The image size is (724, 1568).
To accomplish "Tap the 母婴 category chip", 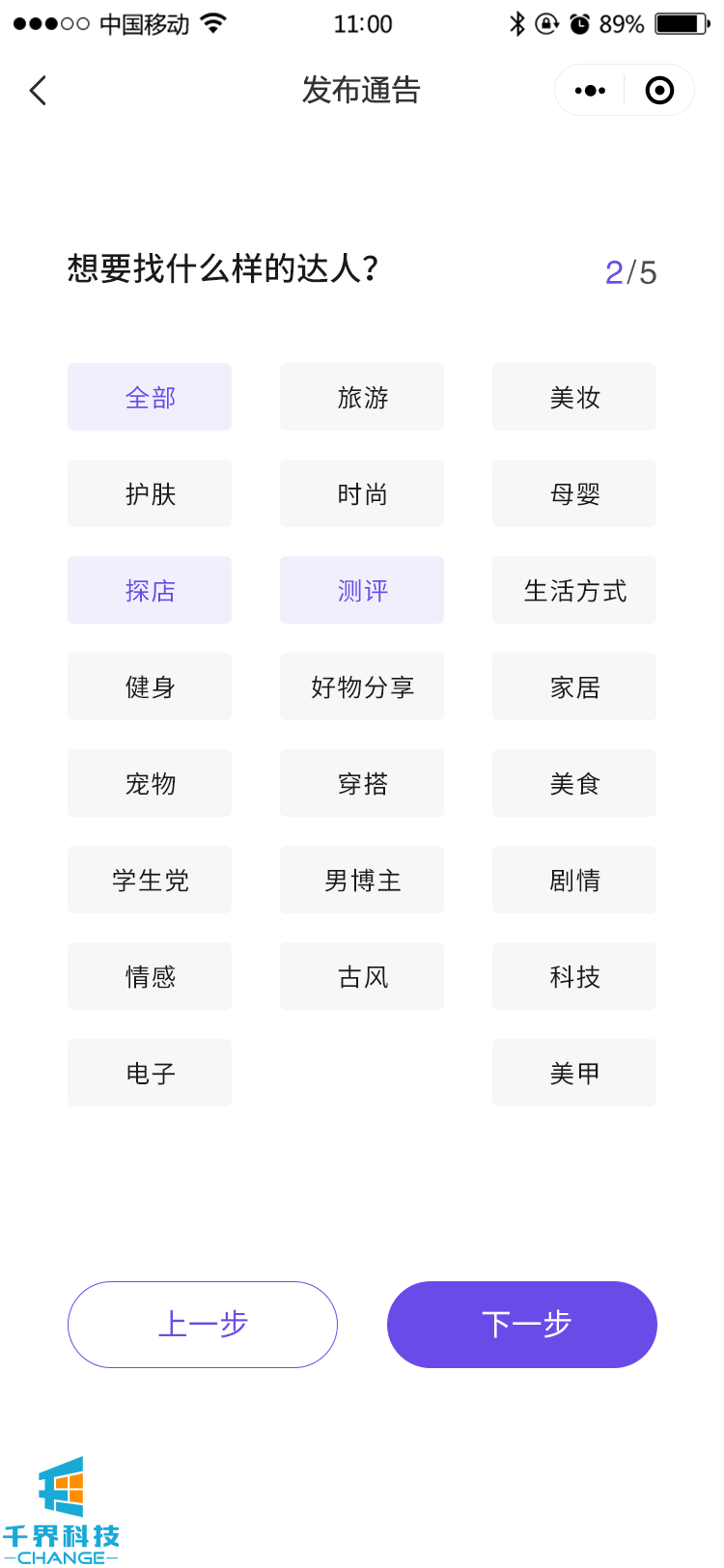I will click(x=574, y=493).
